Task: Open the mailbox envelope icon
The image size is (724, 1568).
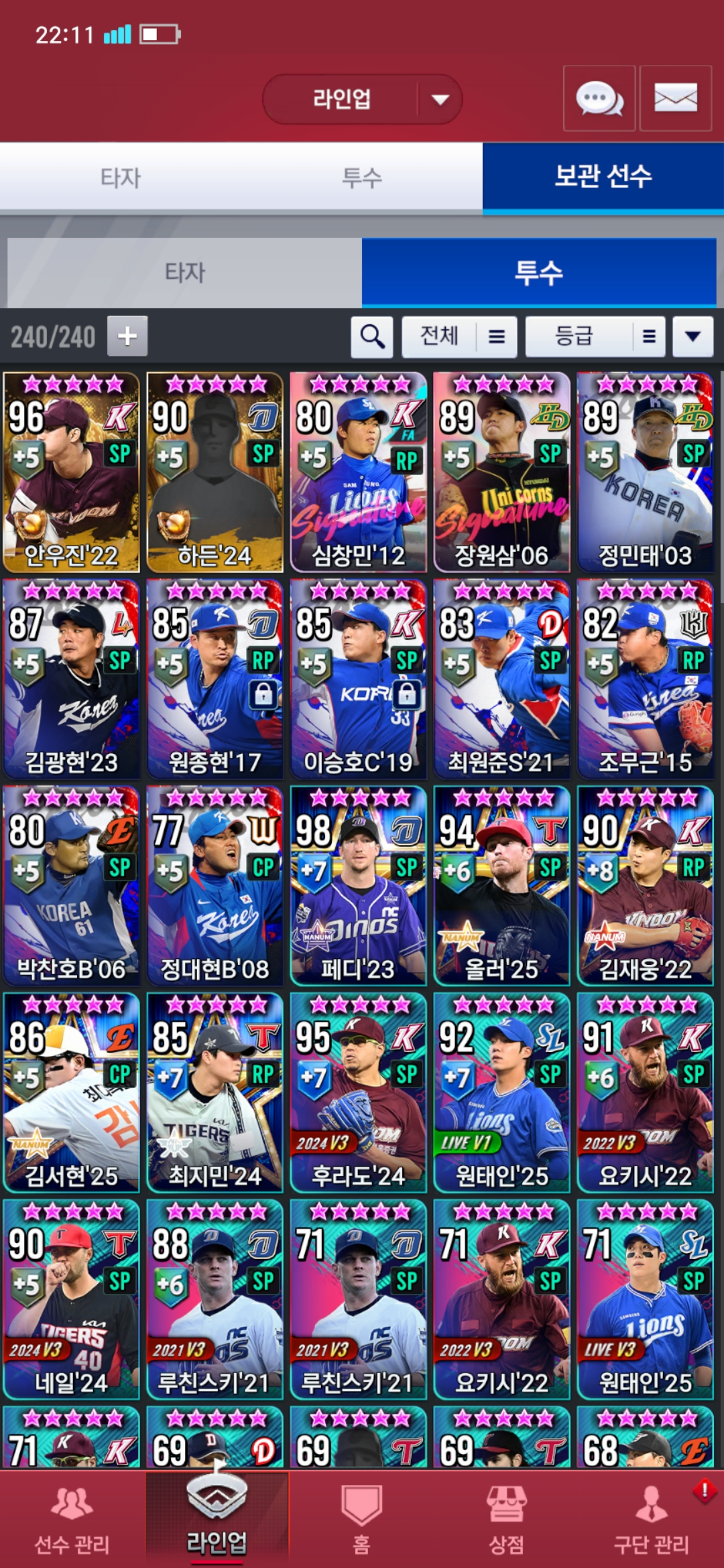Action: pos(675,99)
